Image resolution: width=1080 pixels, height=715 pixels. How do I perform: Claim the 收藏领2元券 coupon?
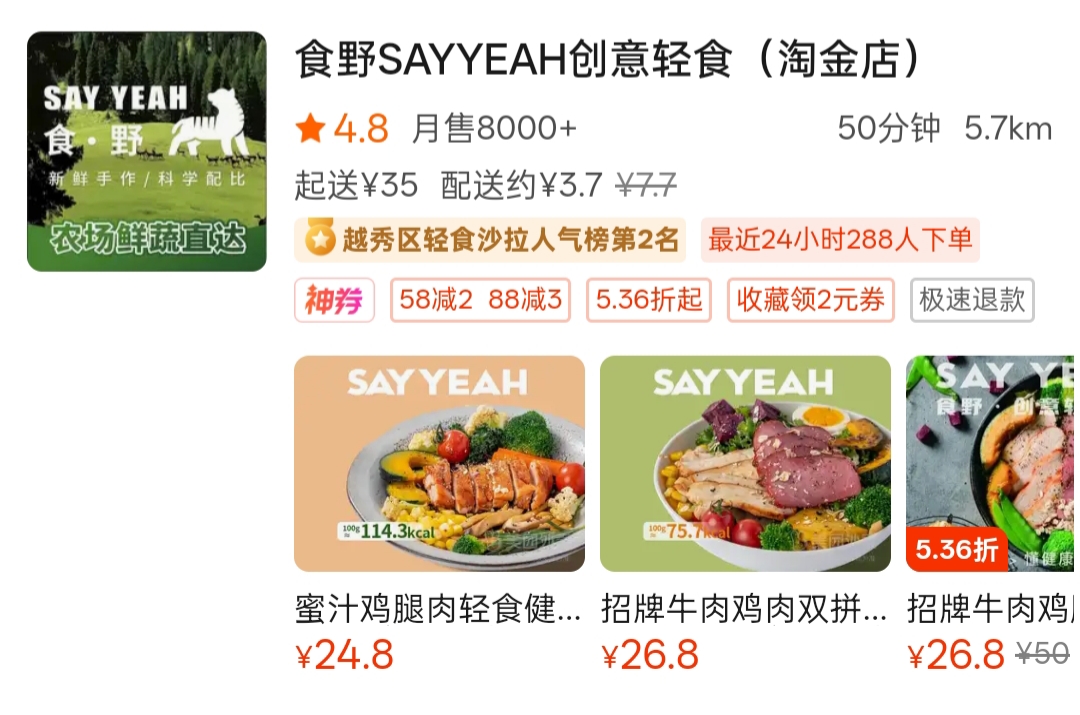click(810, 301)
